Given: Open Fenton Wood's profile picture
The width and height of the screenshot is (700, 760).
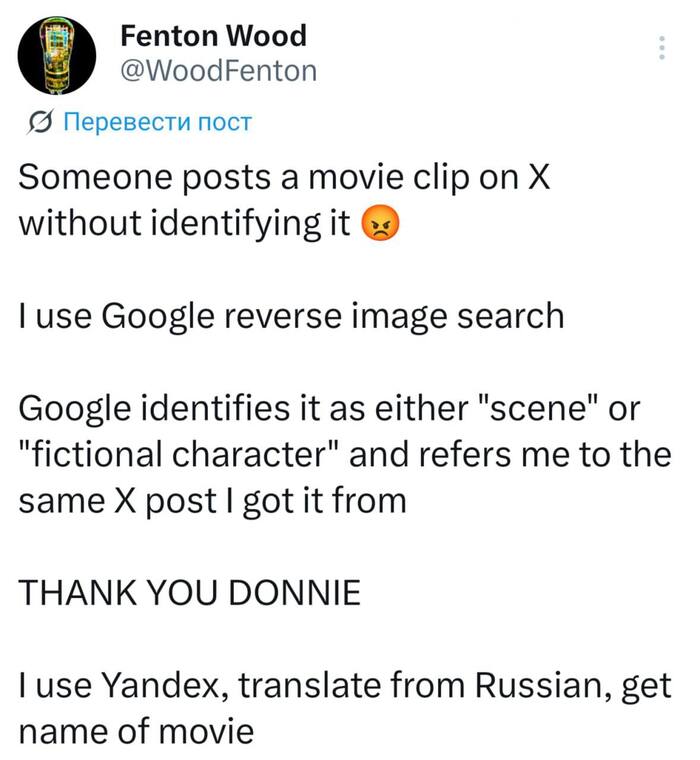Looking at the screenshot, I should tap(58, 53).
